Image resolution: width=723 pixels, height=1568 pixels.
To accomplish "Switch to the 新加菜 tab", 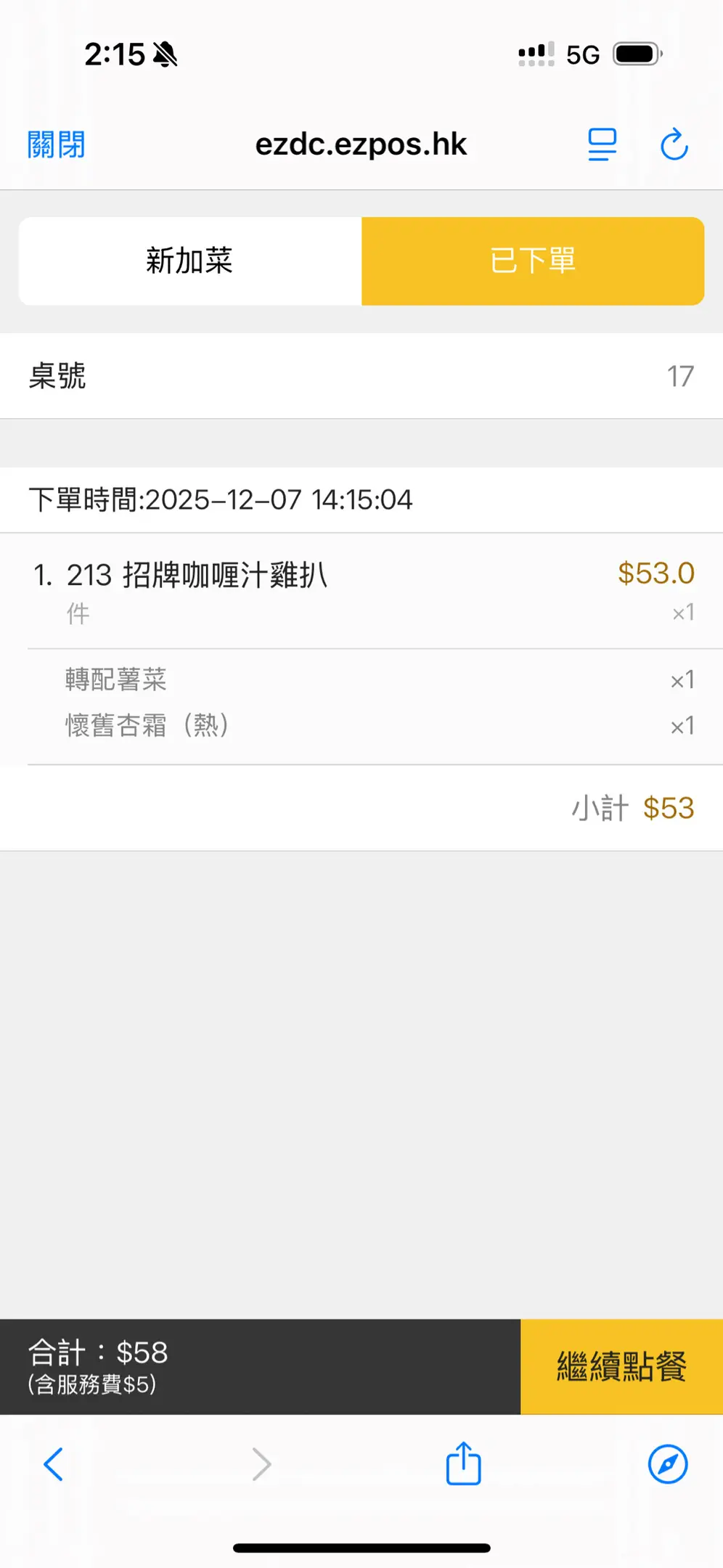I will [x=190, y=261].
